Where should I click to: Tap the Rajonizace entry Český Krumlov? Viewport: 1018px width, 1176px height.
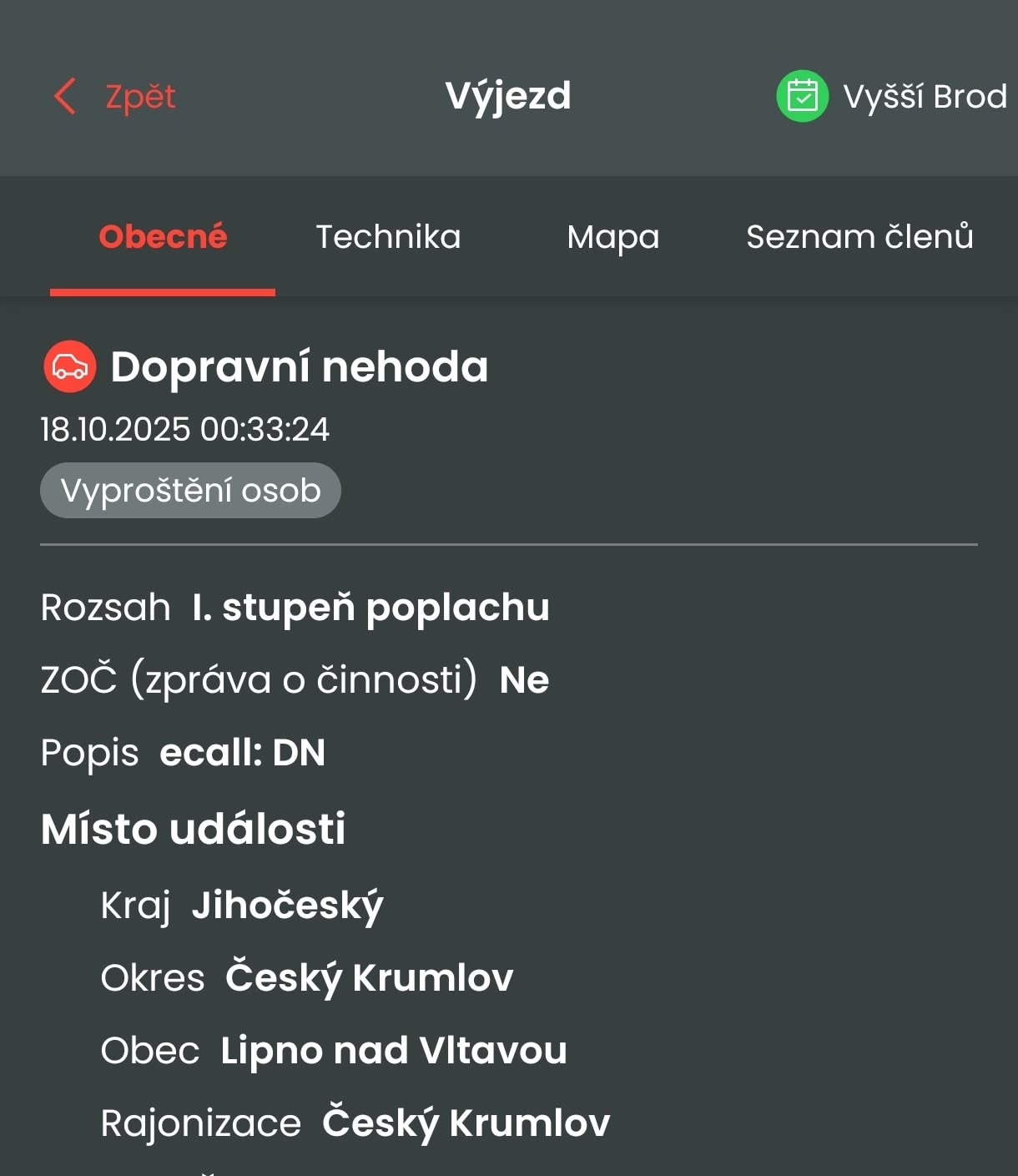coord(466,1122)
